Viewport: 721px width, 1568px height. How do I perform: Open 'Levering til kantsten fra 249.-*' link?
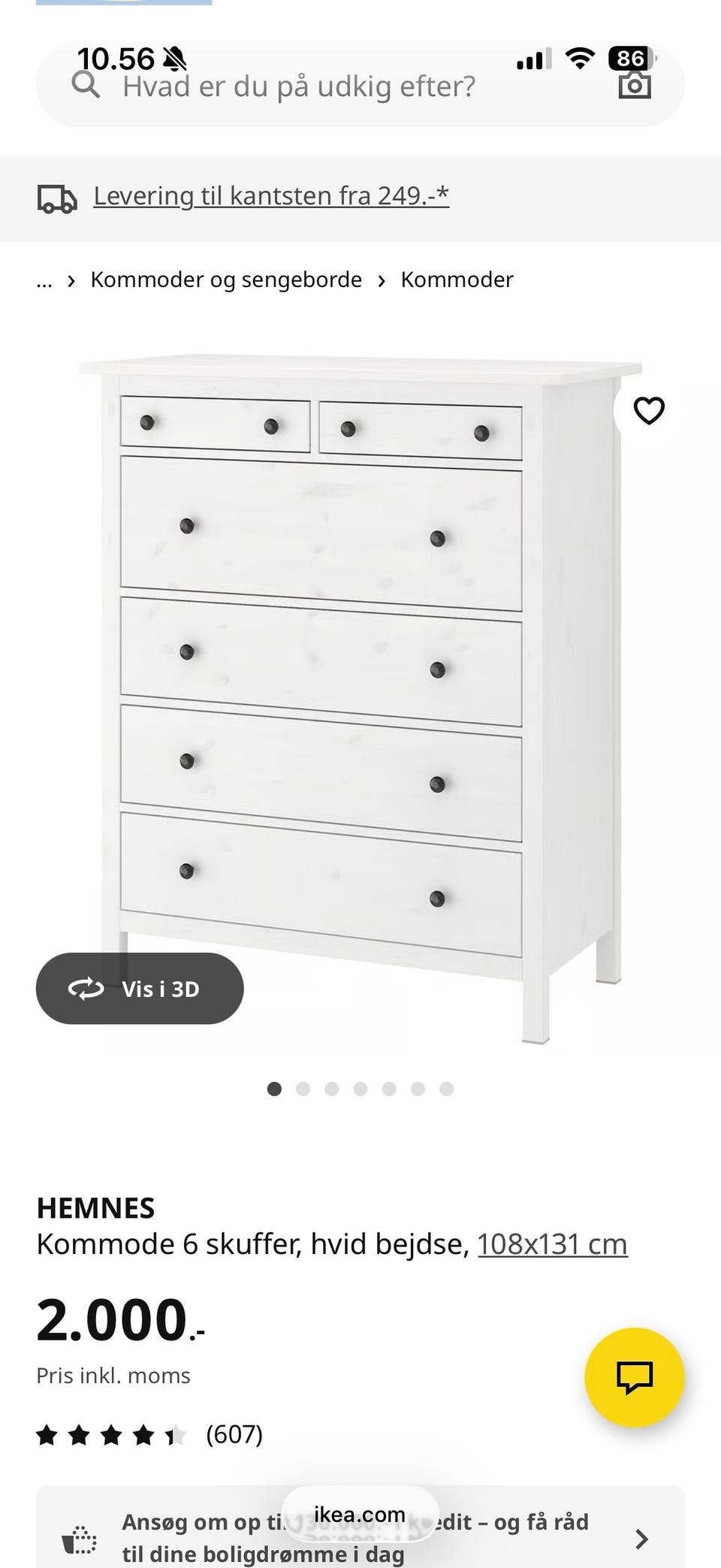tap(271, 196)
